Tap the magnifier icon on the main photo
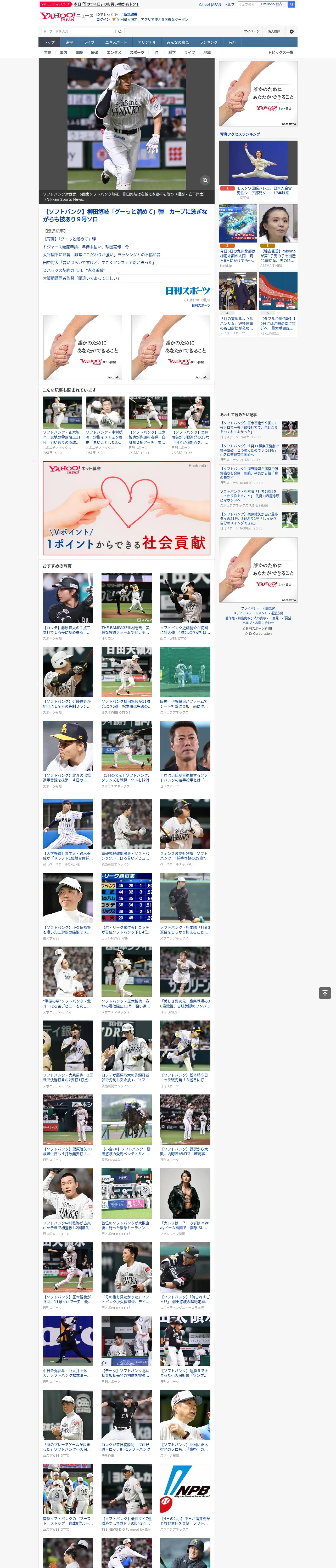Image resolution: width=336 pixels, height=1568 pixels. 205,180
